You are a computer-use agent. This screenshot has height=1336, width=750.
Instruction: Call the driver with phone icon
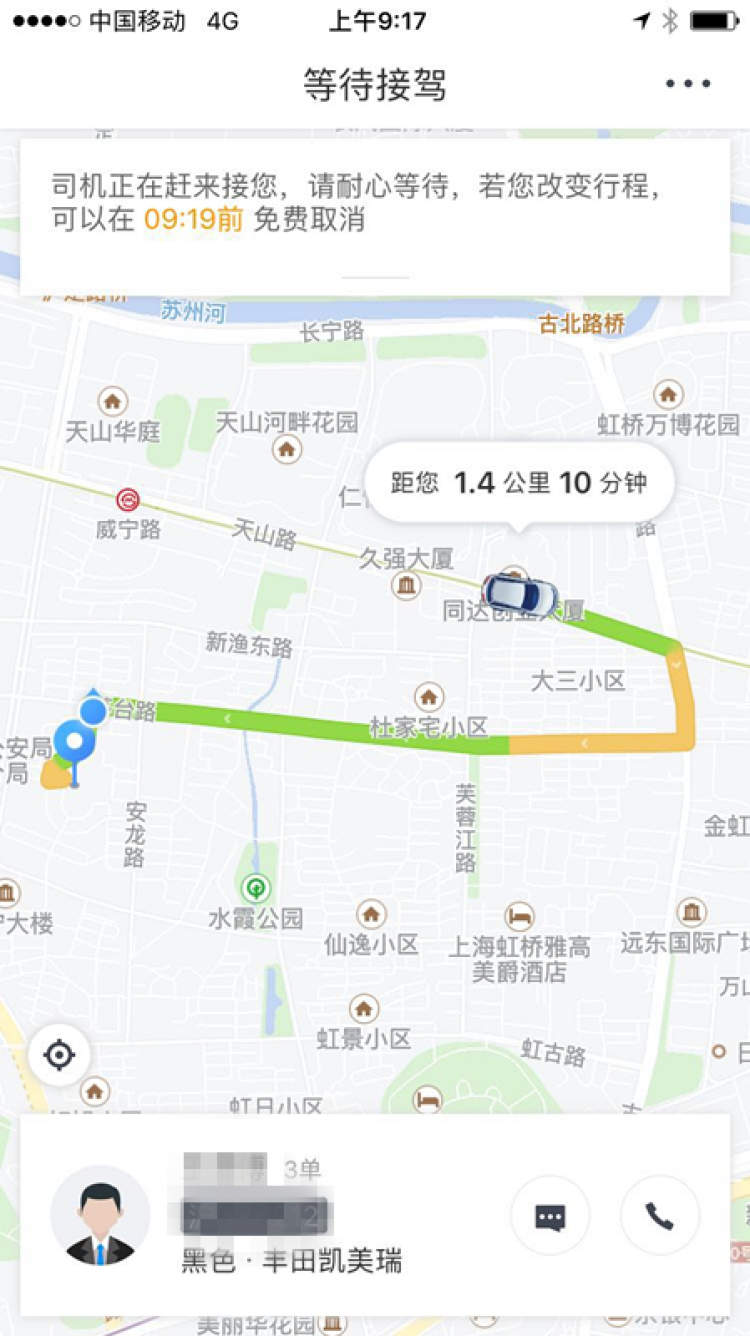pyautogui.click(x=659, y=1215)
